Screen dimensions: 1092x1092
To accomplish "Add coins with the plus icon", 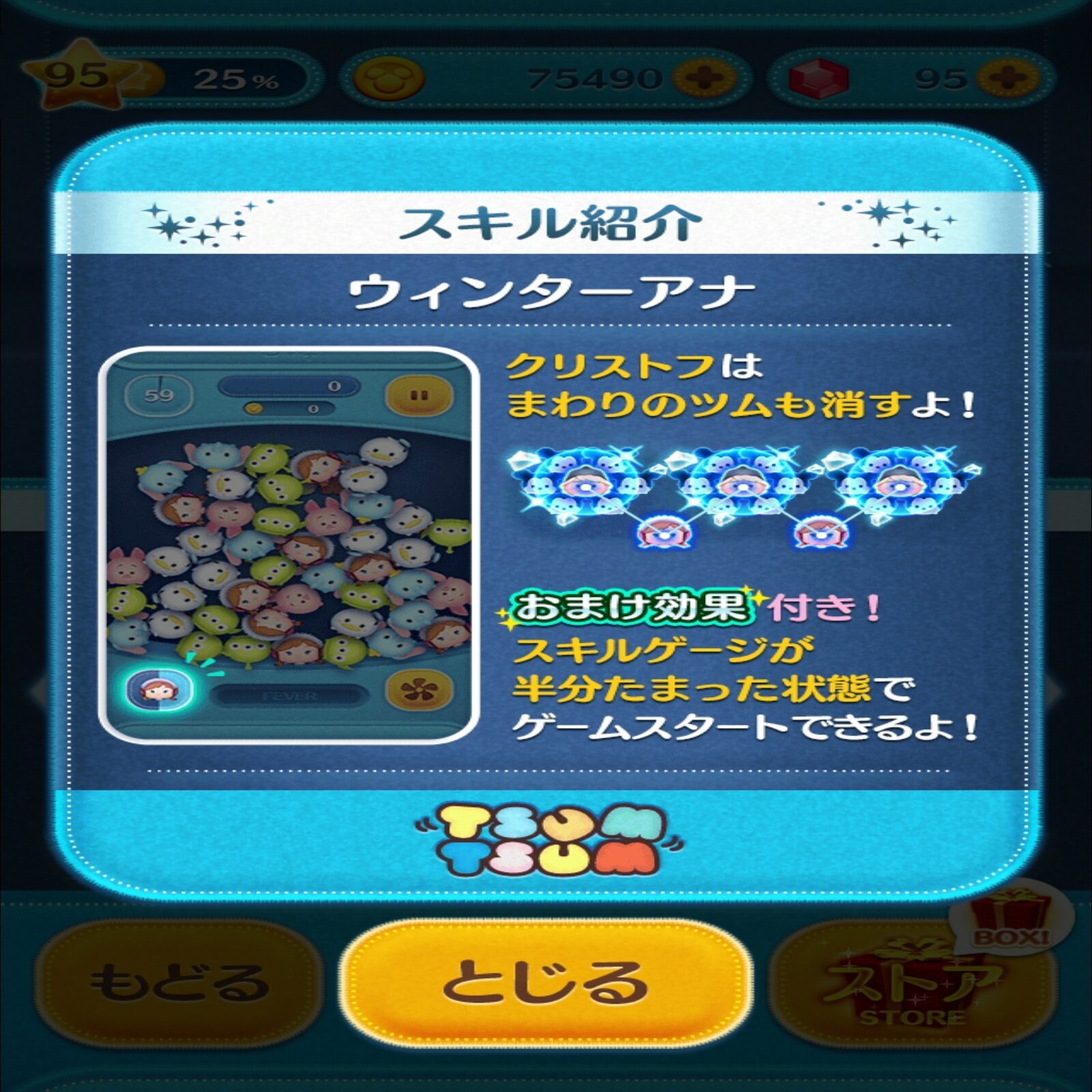I will pyautogui.click(x=703, y=79).
